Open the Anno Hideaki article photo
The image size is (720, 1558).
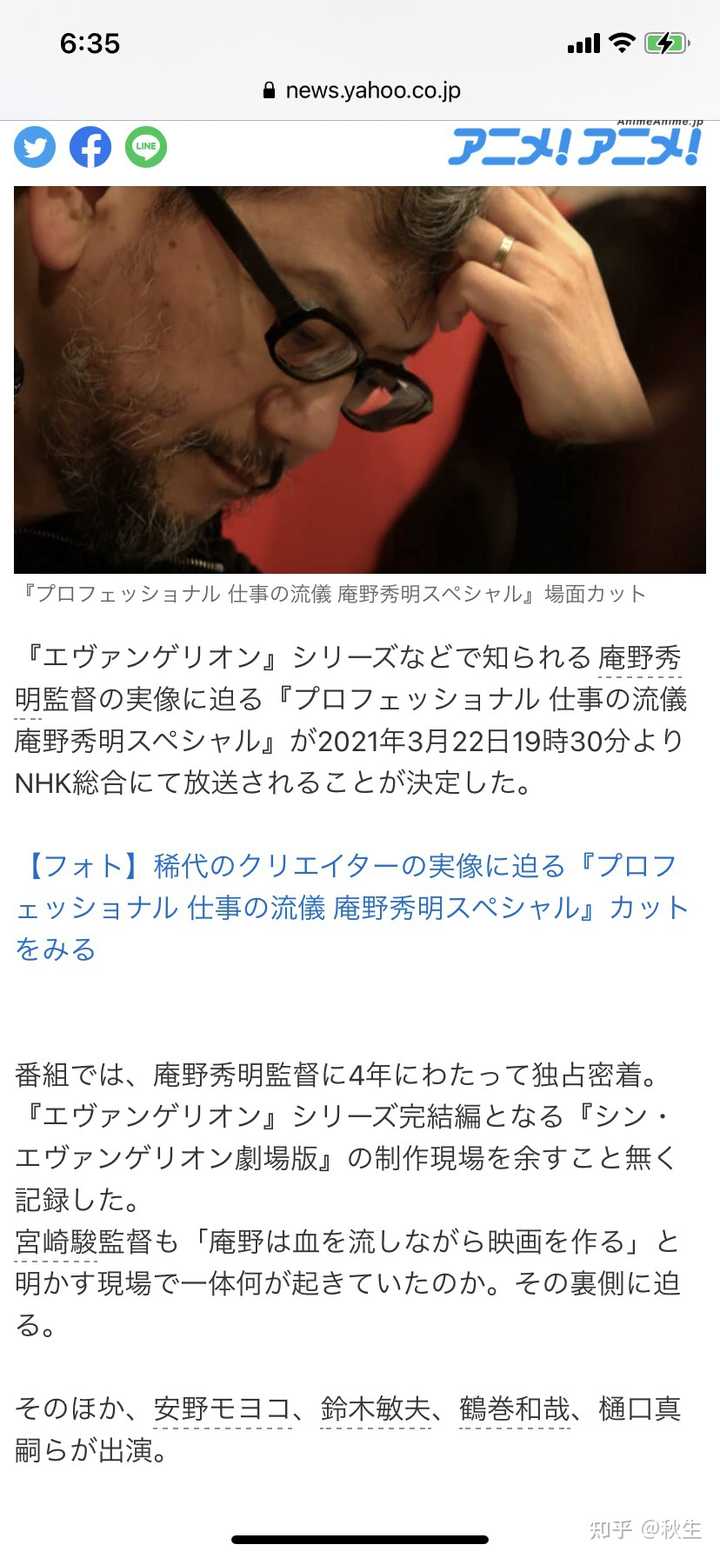(x=360, y=379)
